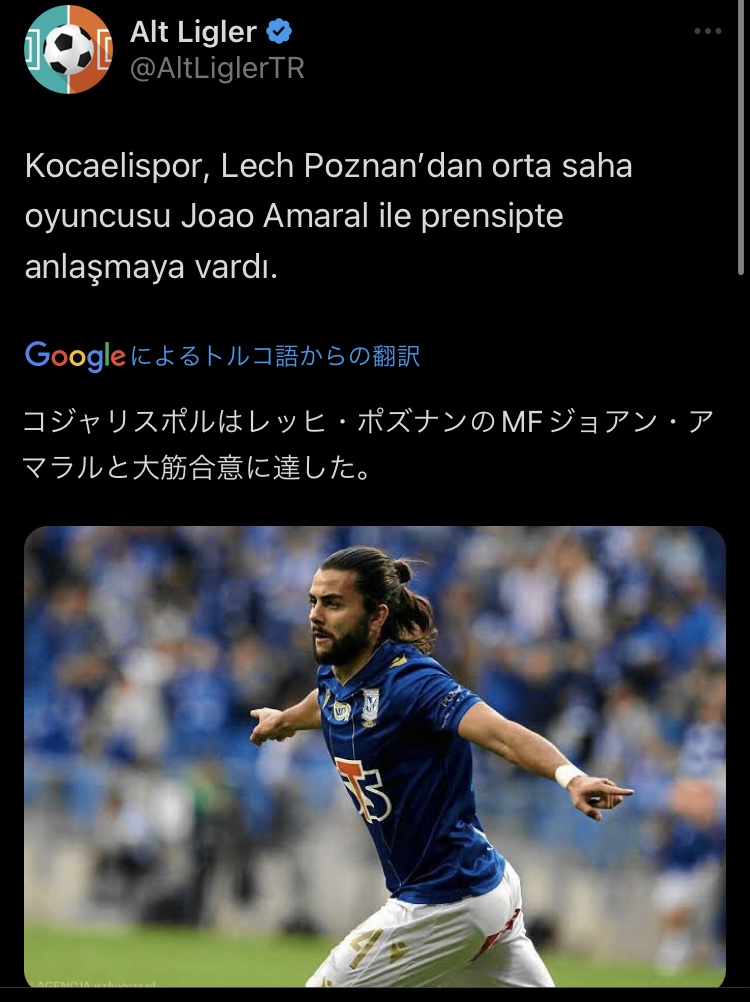Open the @AltLiglerTR account name
Screen dimensions: 750x1002
tap(217, 68)
